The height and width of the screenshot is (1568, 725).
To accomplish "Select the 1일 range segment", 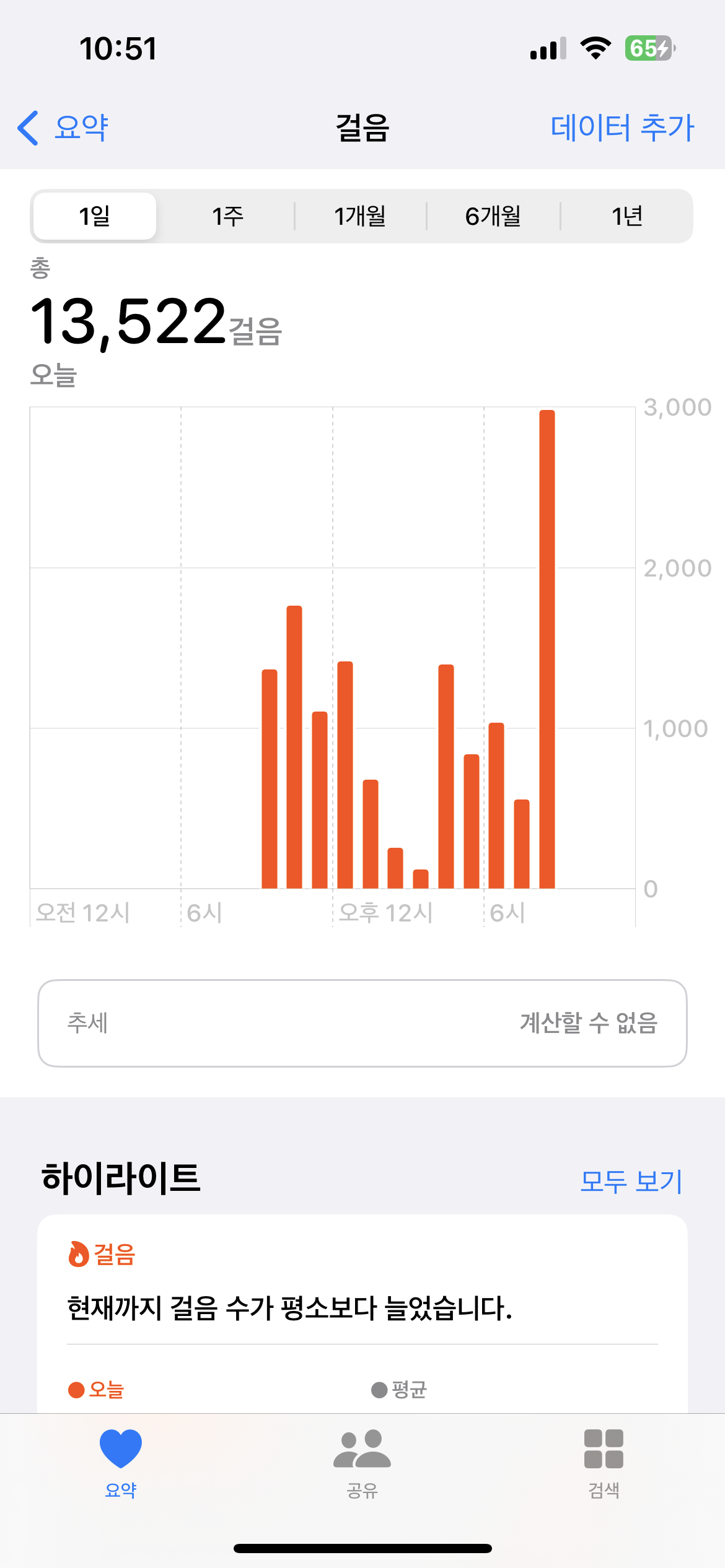I will [95, 216].
